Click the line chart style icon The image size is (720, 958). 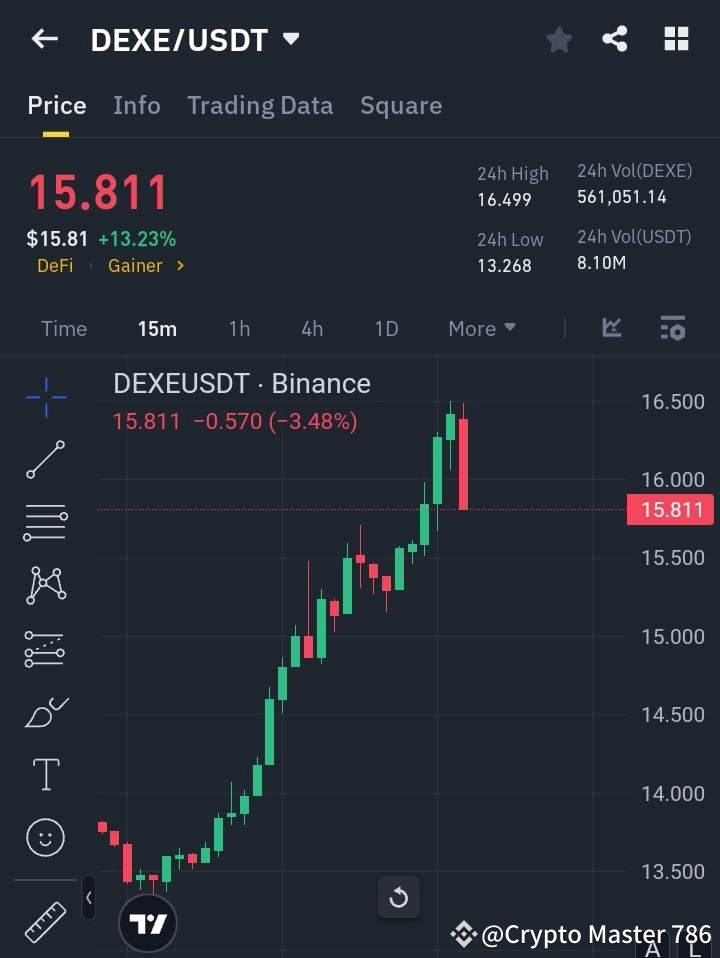pos(611,328)
